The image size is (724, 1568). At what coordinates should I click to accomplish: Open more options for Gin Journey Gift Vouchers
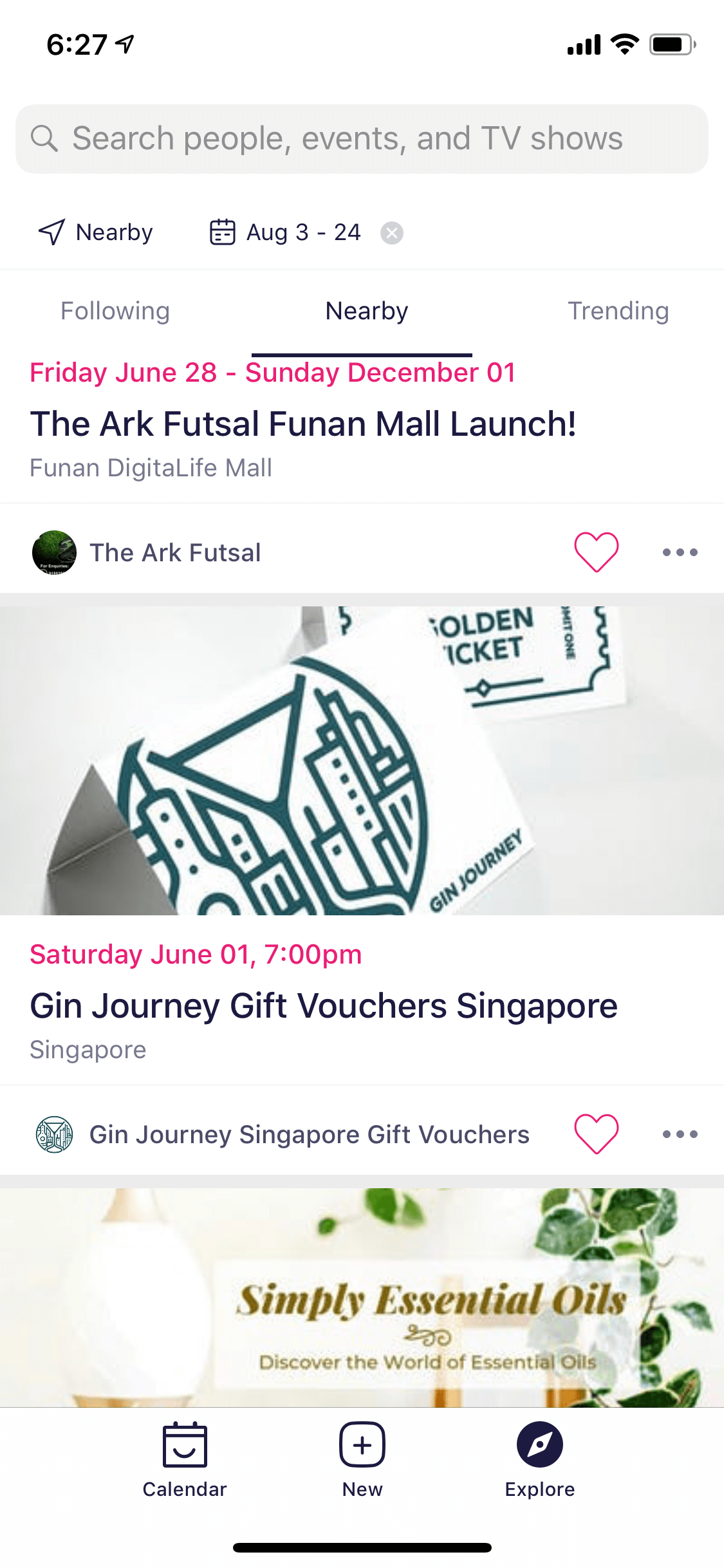pyautogui.click(x=680, y=1134)
